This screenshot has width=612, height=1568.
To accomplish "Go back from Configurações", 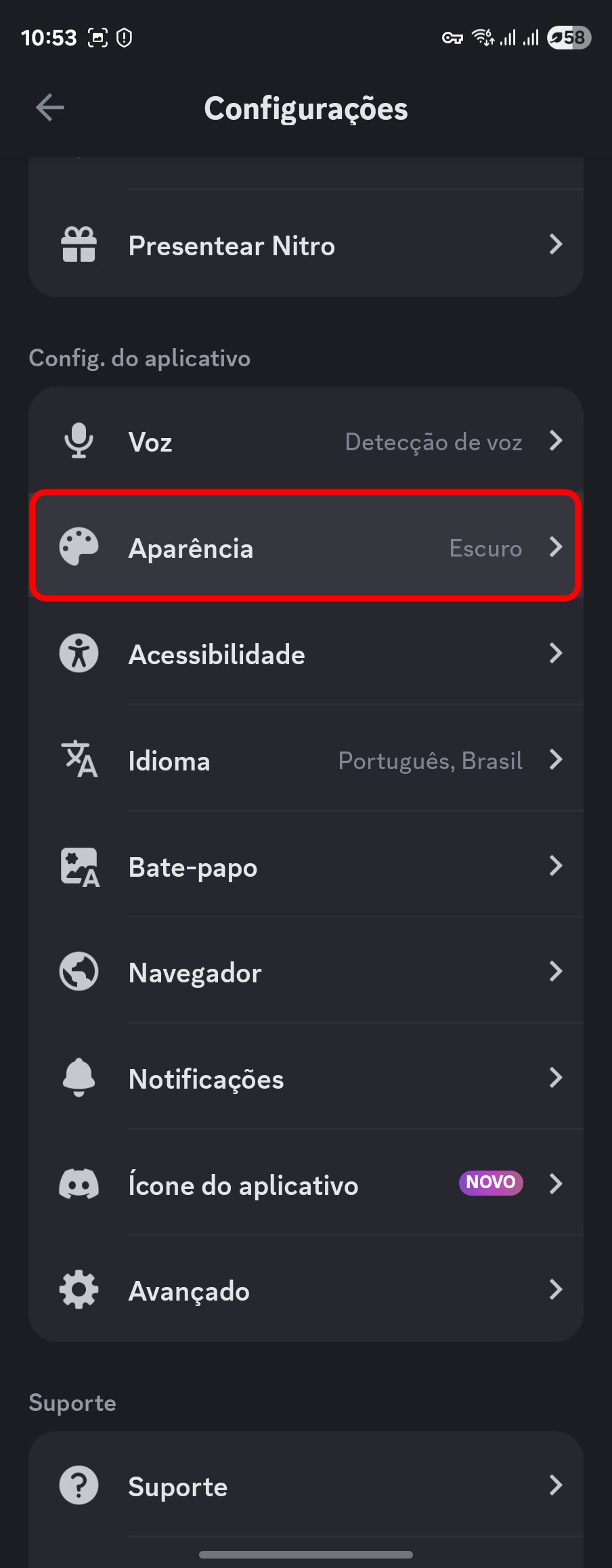I will [x=49, y=108].
